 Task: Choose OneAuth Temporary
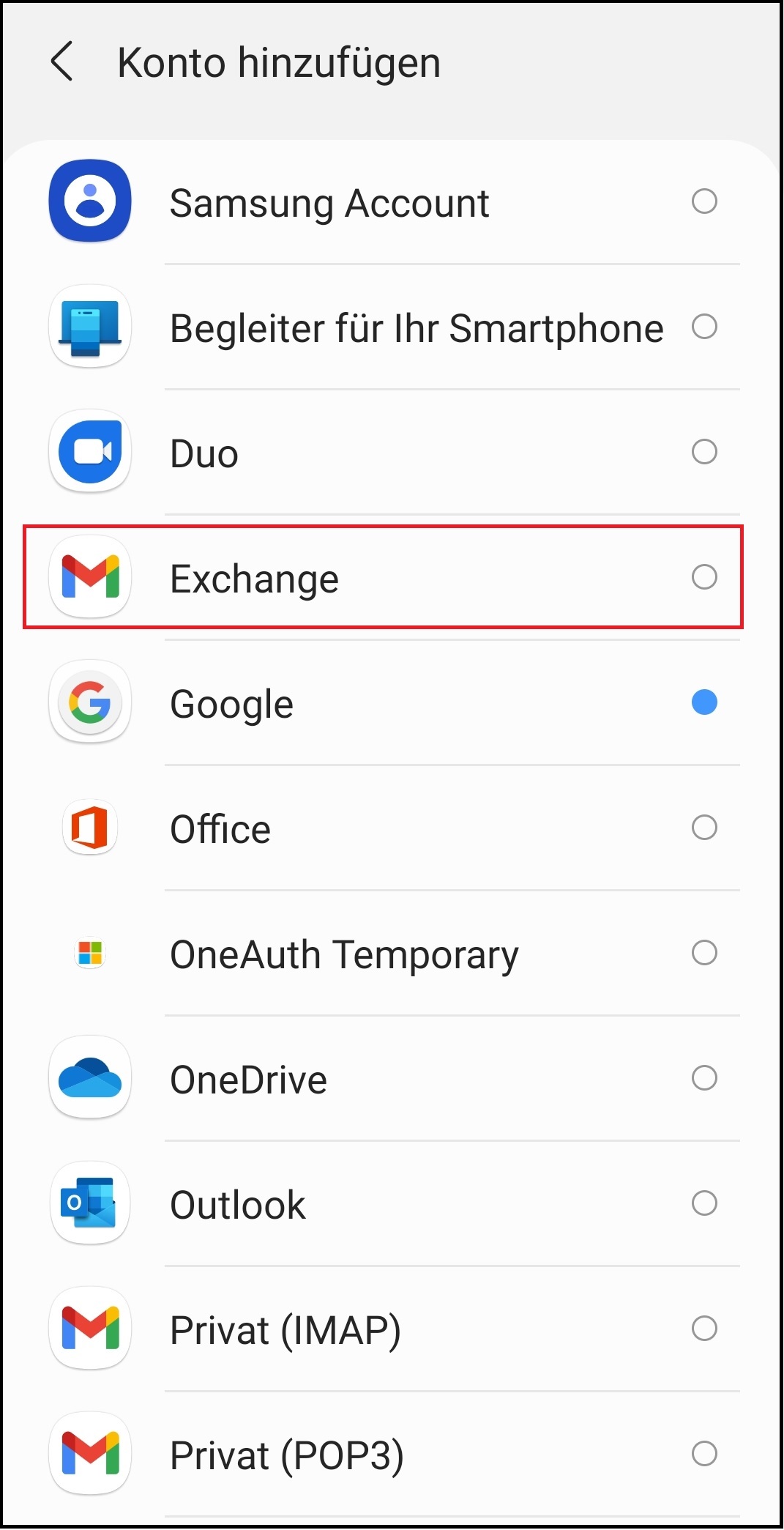[392, 954]
